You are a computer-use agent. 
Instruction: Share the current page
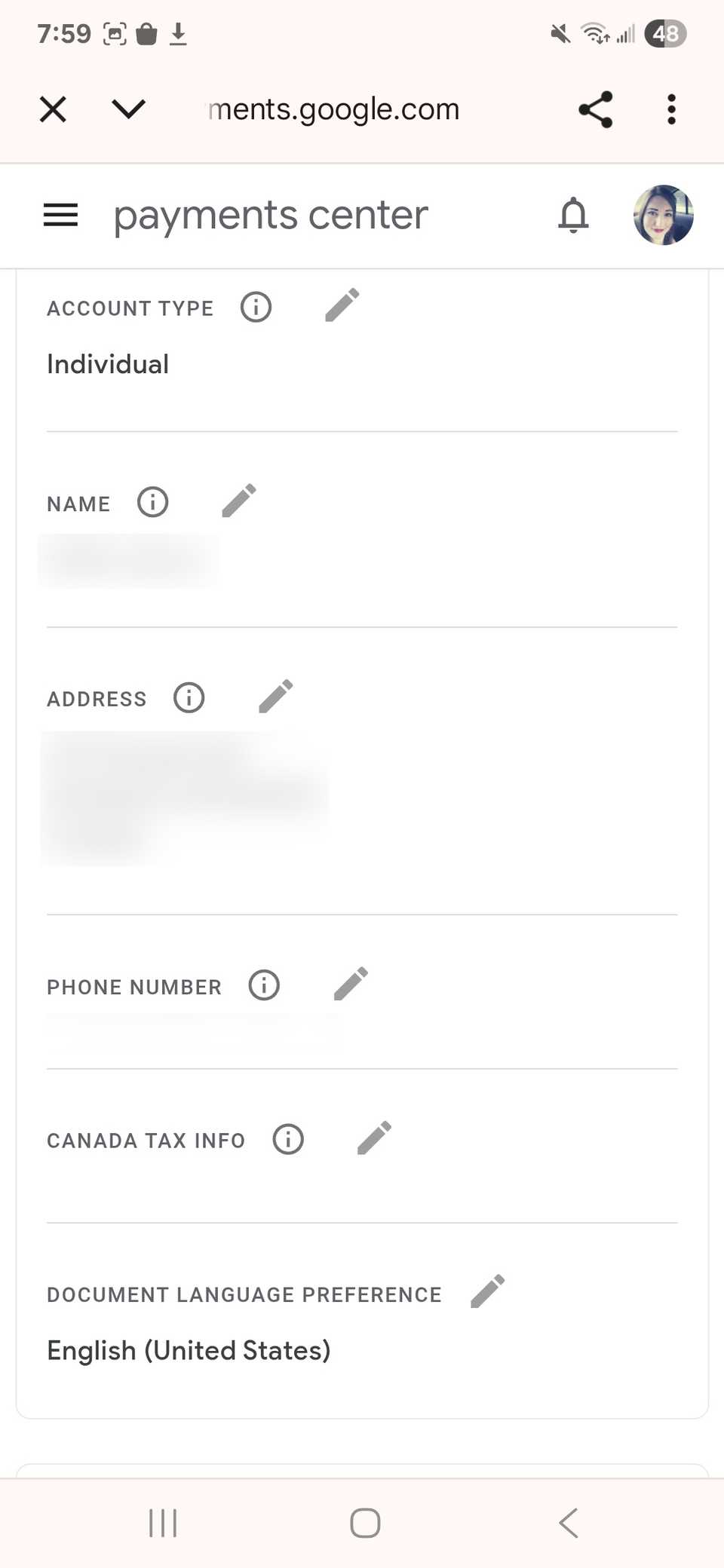(594, 109)
